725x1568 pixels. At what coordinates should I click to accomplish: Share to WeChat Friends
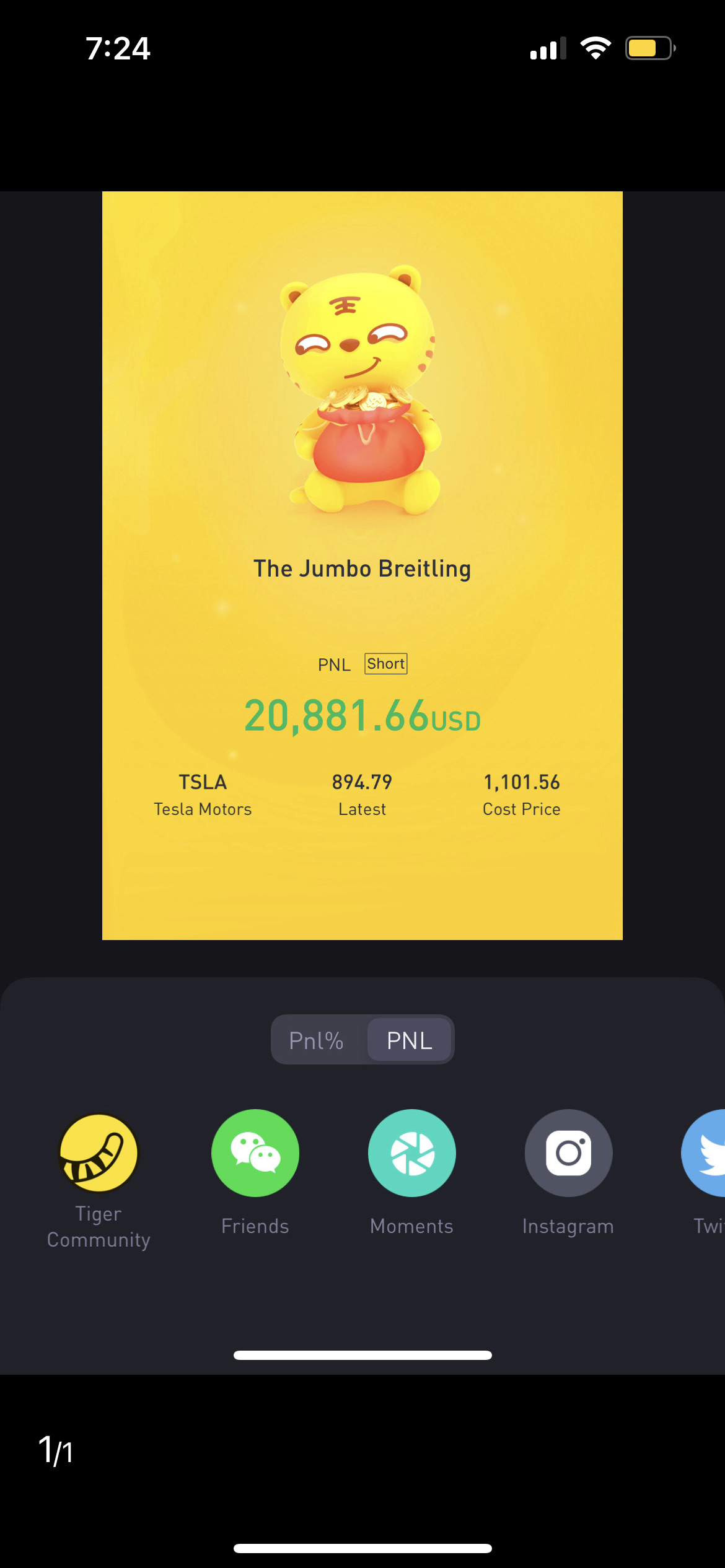(x=255, y=1153)
